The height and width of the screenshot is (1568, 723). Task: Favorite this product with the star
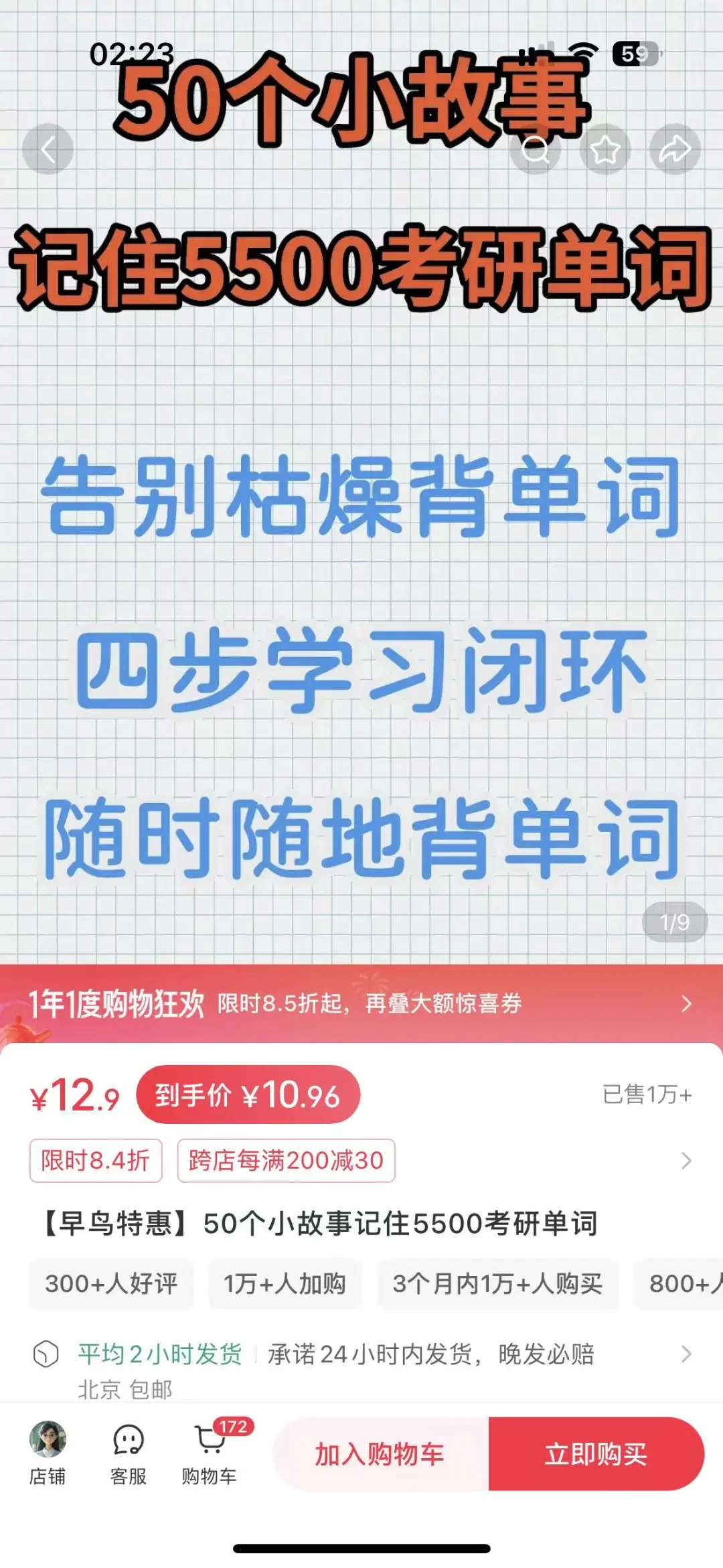(605, 149)
